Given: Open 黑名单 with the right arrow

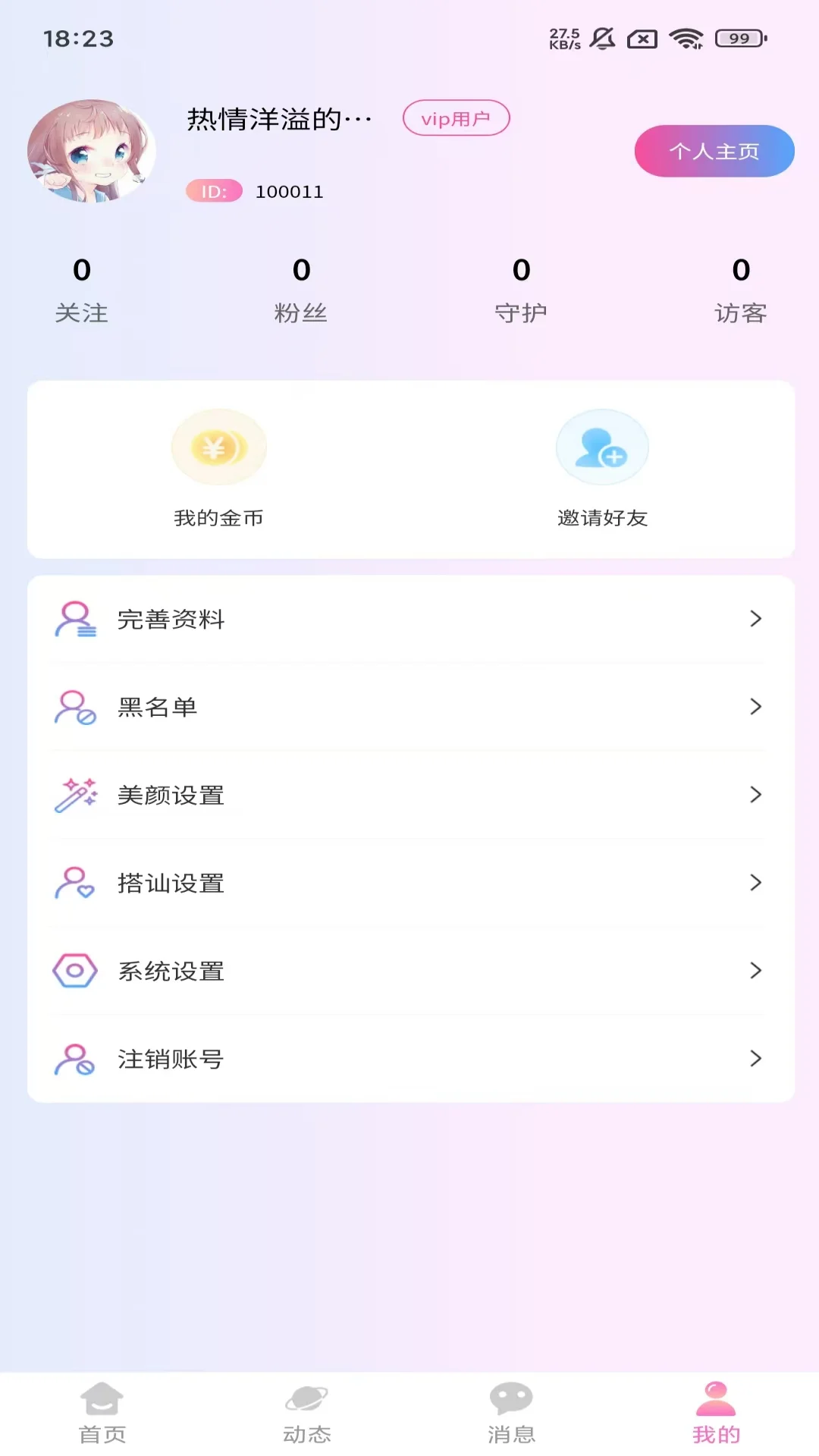Looking at the screenshot, I should (756, 707).
